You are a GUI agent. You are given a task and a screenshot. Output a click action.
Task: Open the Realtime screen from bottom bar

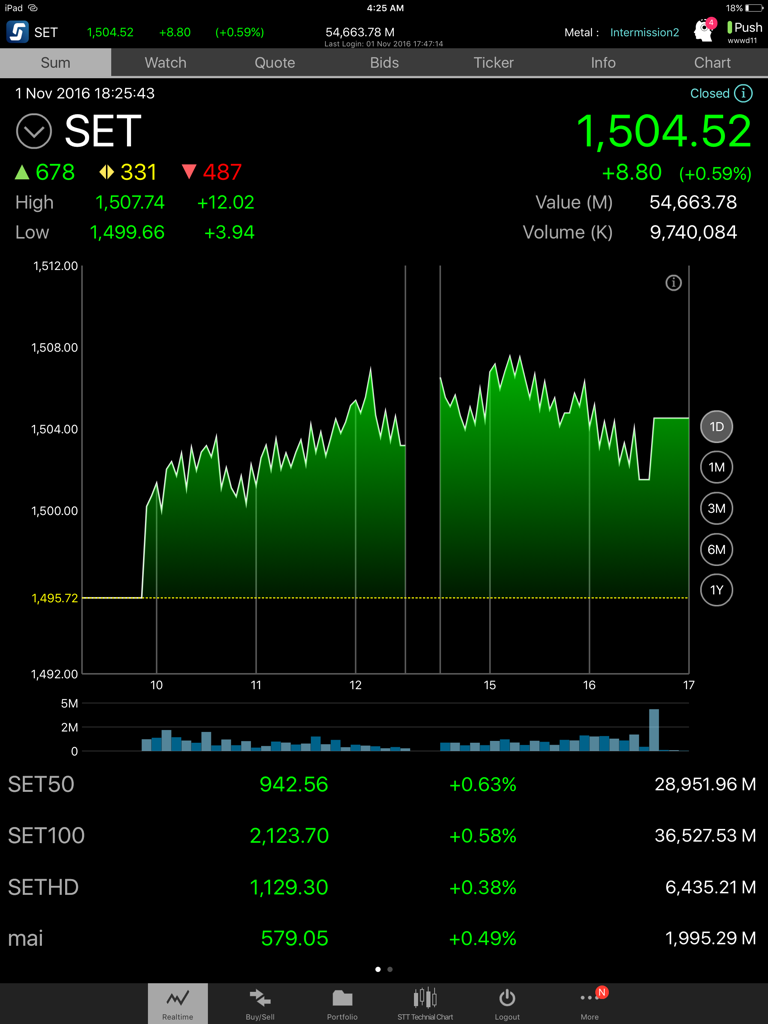[x=178, y=1003]
